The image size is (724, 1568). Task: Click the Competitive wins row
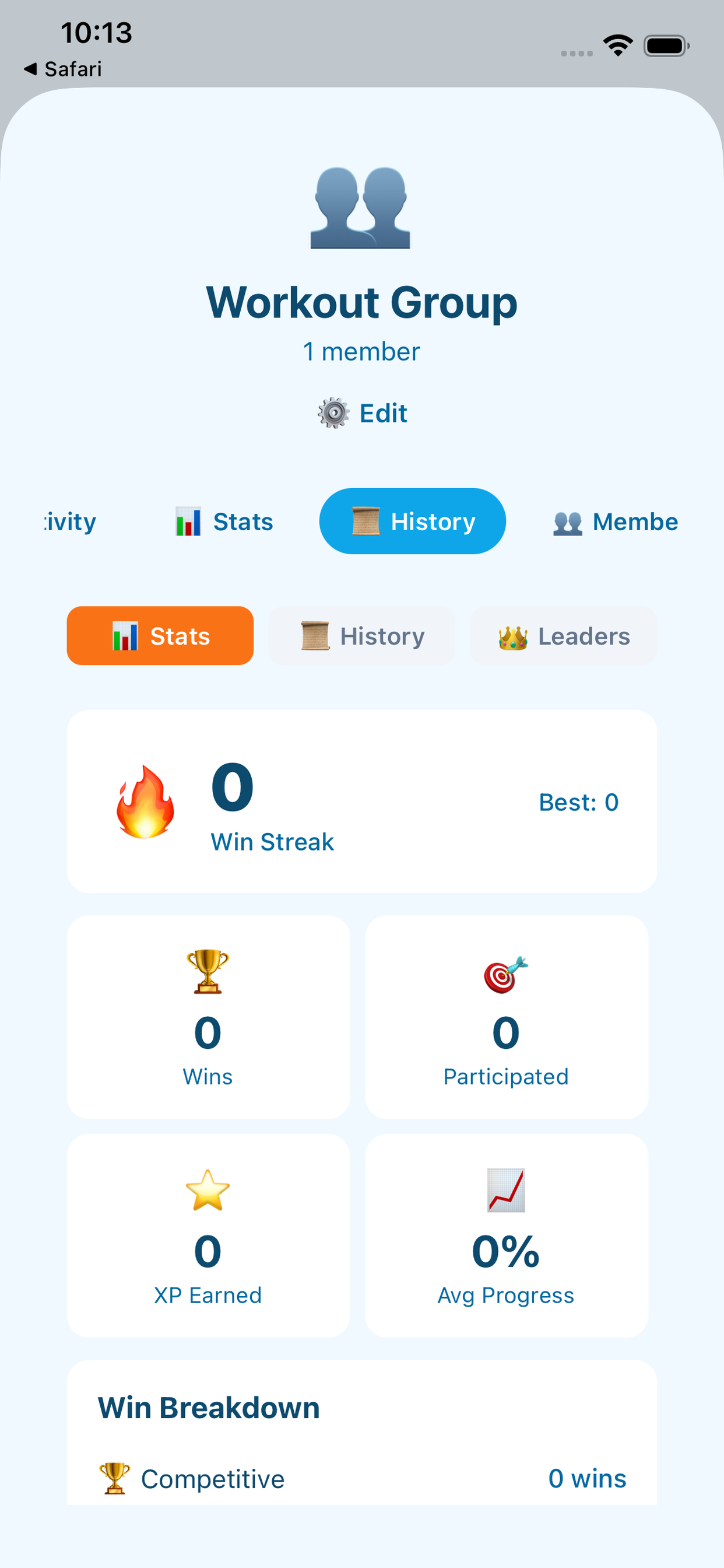(361, 1479)
